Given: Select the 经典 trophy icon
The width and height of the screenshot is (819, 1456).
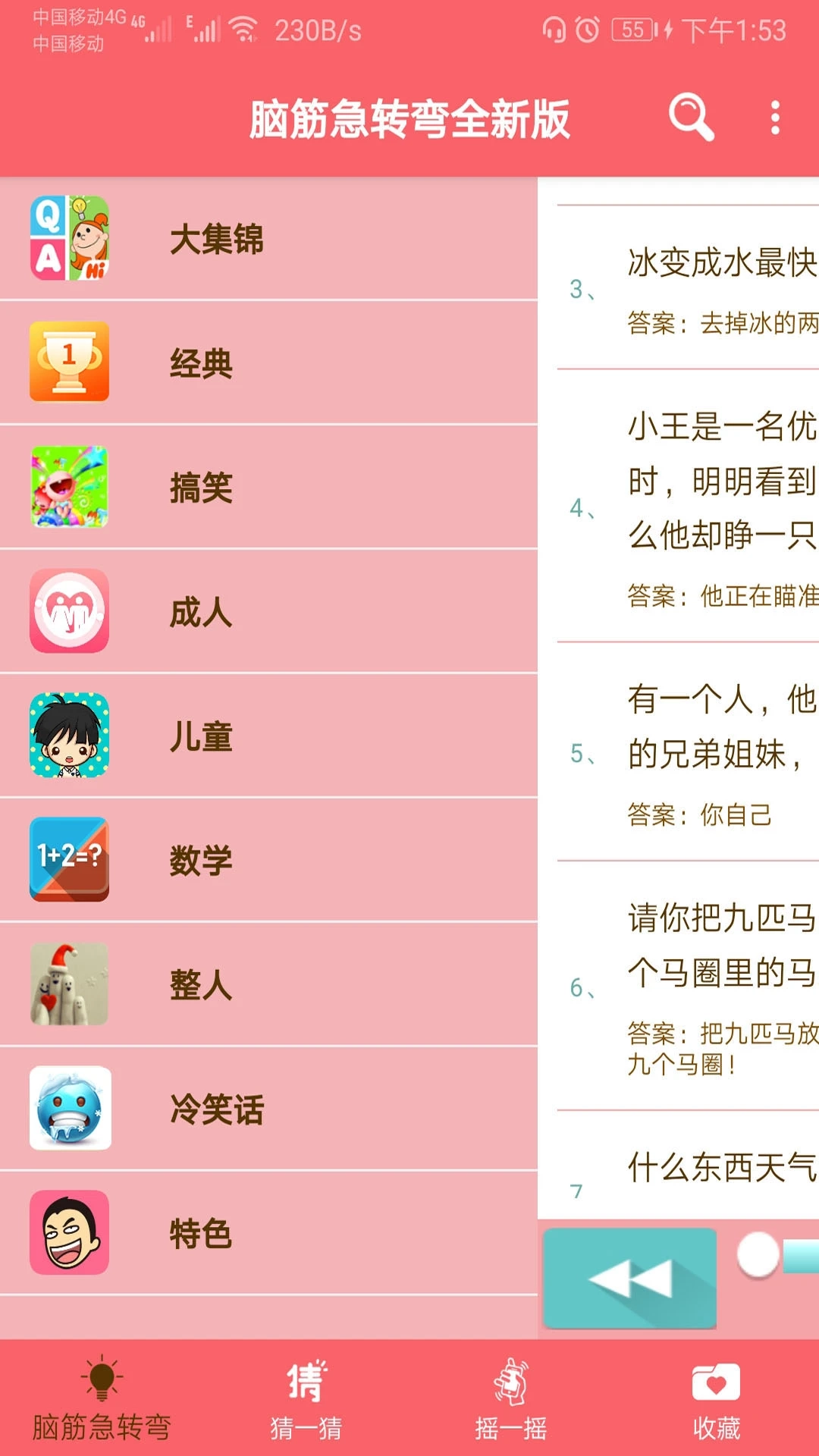Looking at the screenshot, I should pos(67,362).
